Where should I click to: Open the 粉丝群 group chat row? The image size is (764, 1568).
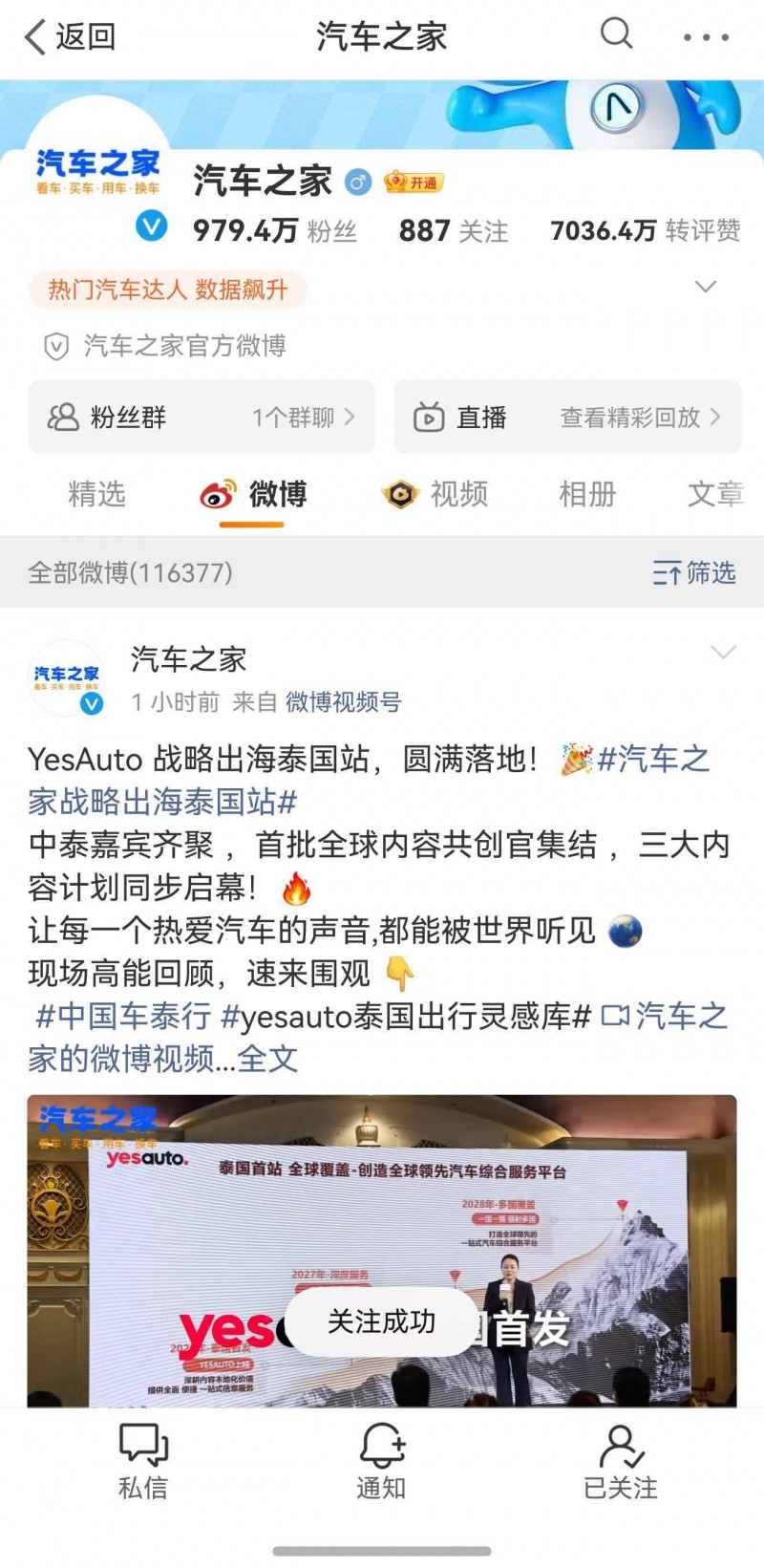[202, 417]
